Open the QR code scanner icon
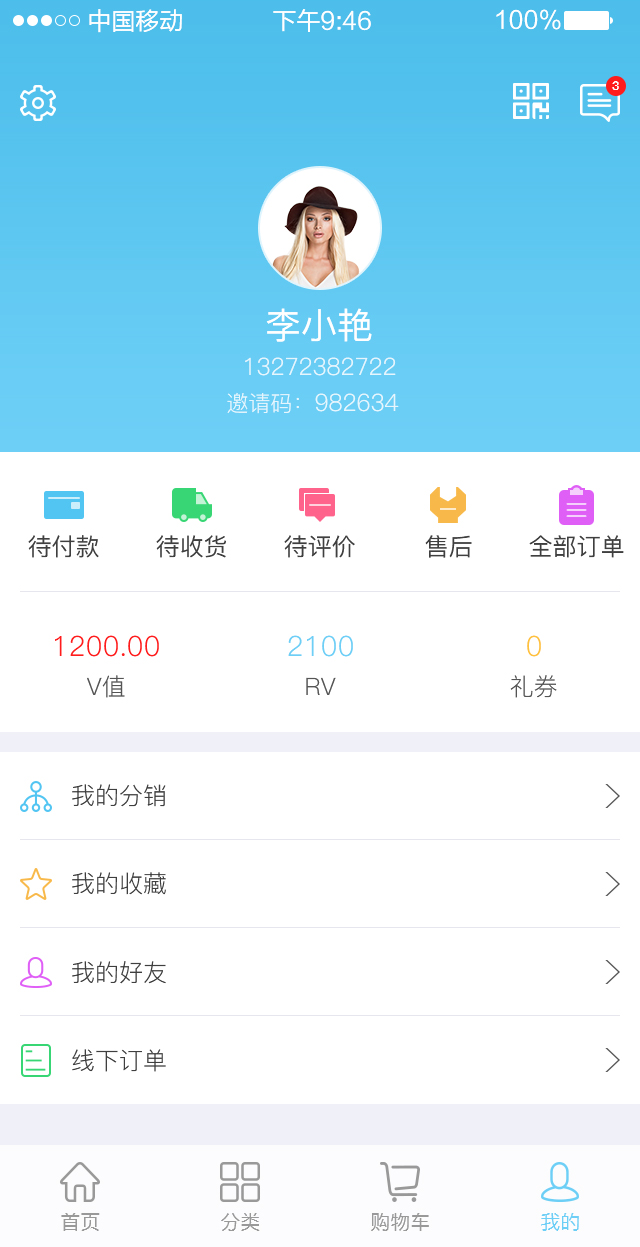The image size is (640, 1247). coord(531,101)
